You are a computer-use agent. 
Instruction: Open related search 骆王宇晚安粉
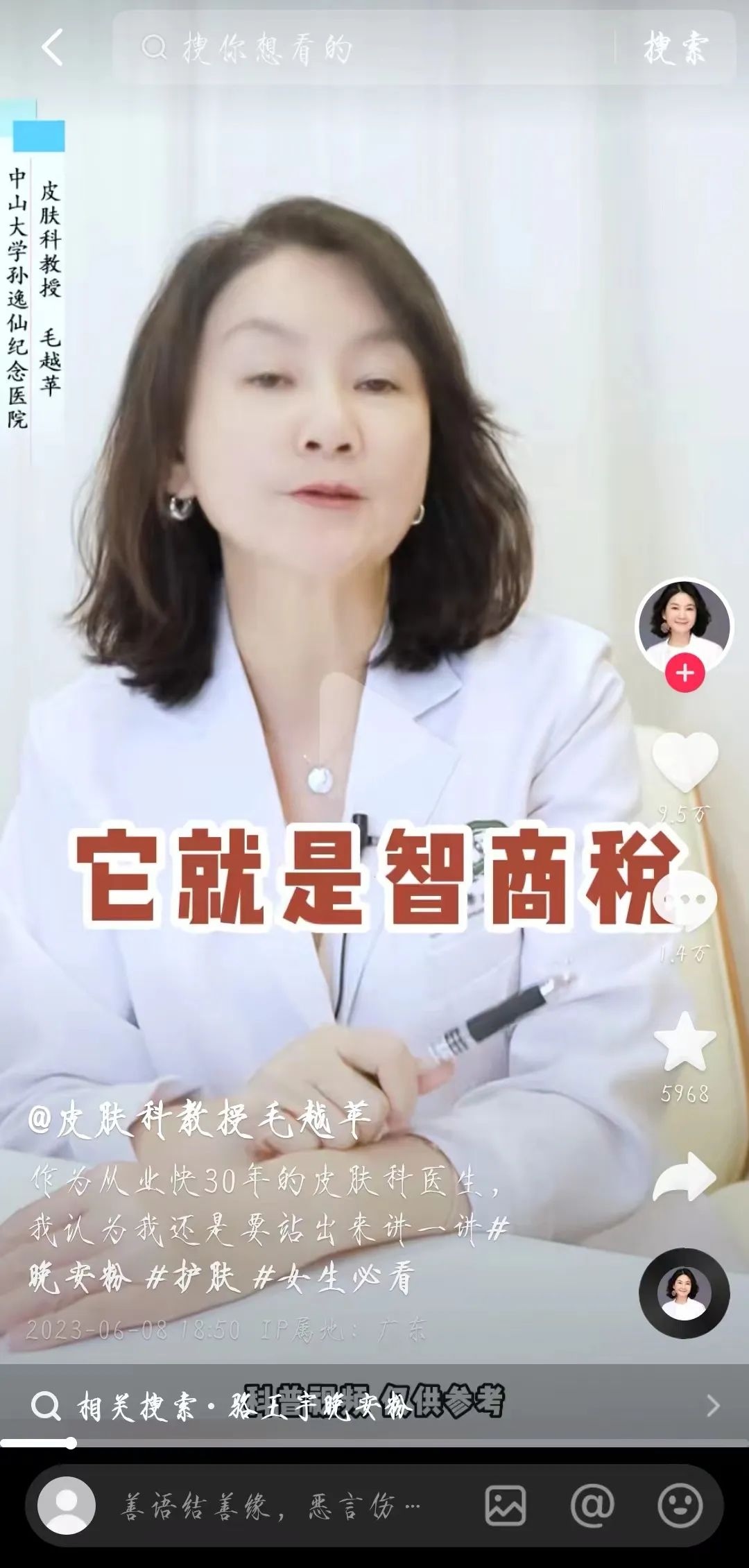pyautogui.click(x=319, y=1406)
